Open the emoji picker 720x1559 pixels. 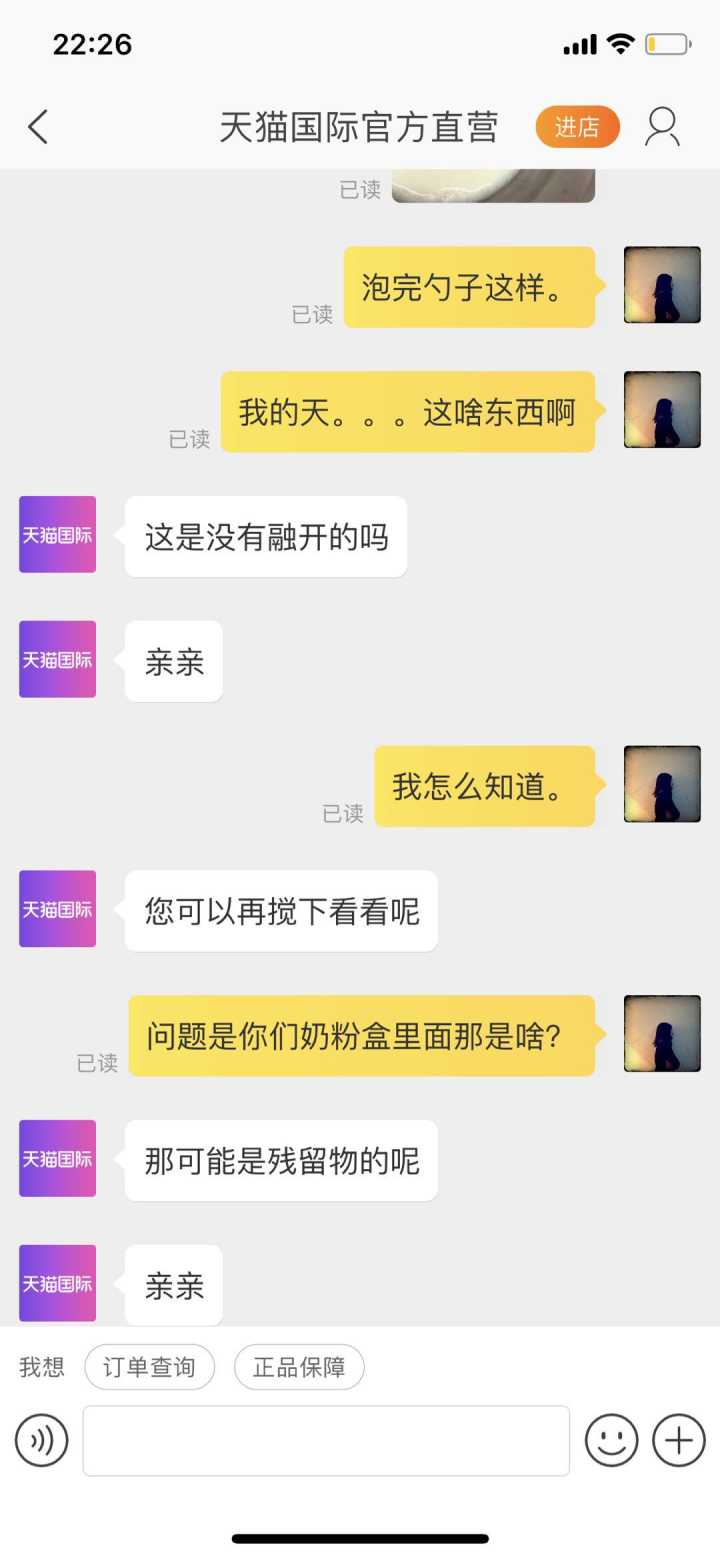coord(611,1441)
